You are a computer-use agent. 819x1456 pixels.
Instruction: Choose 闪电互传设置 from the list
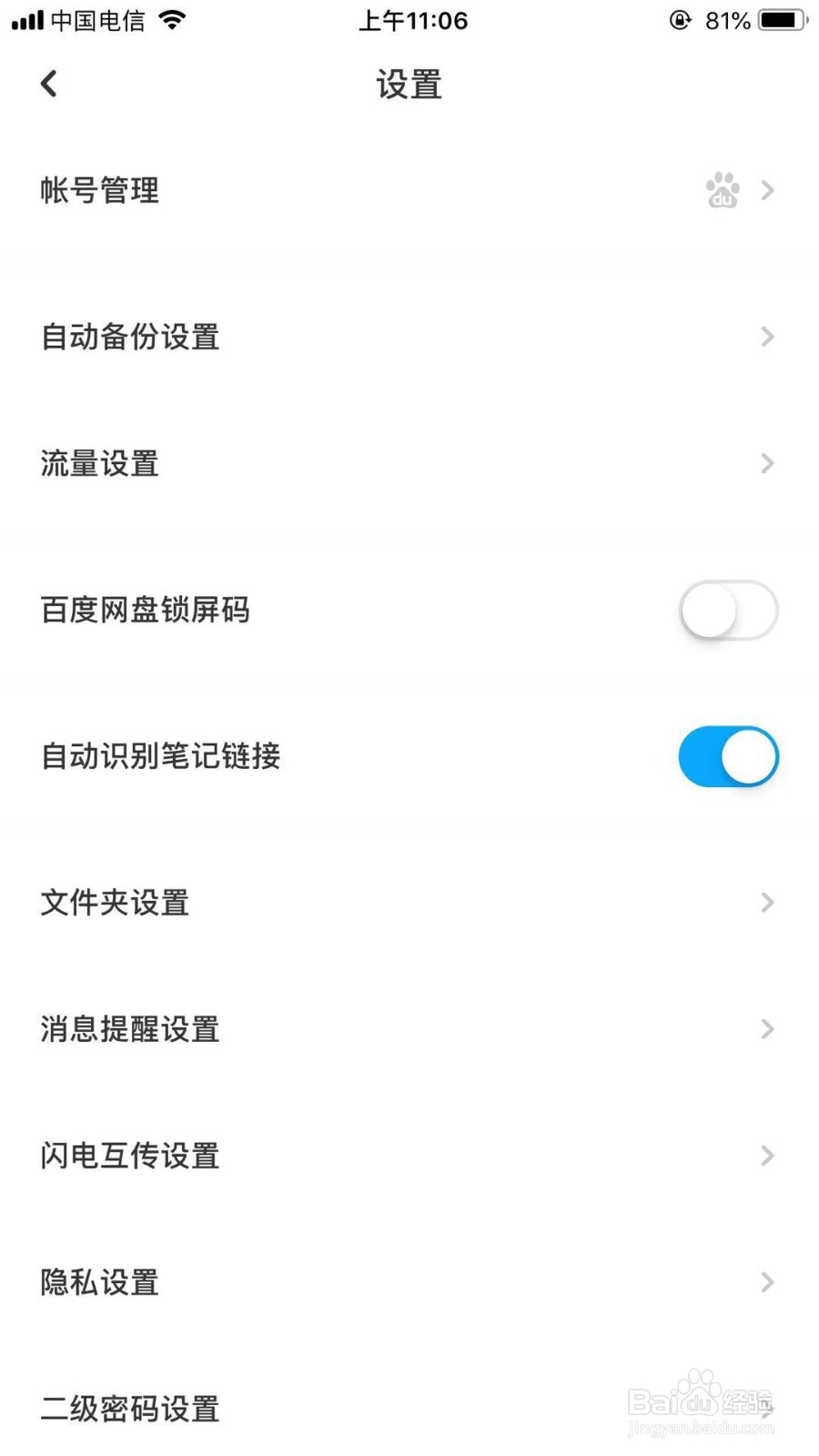tap(128, 1156)
